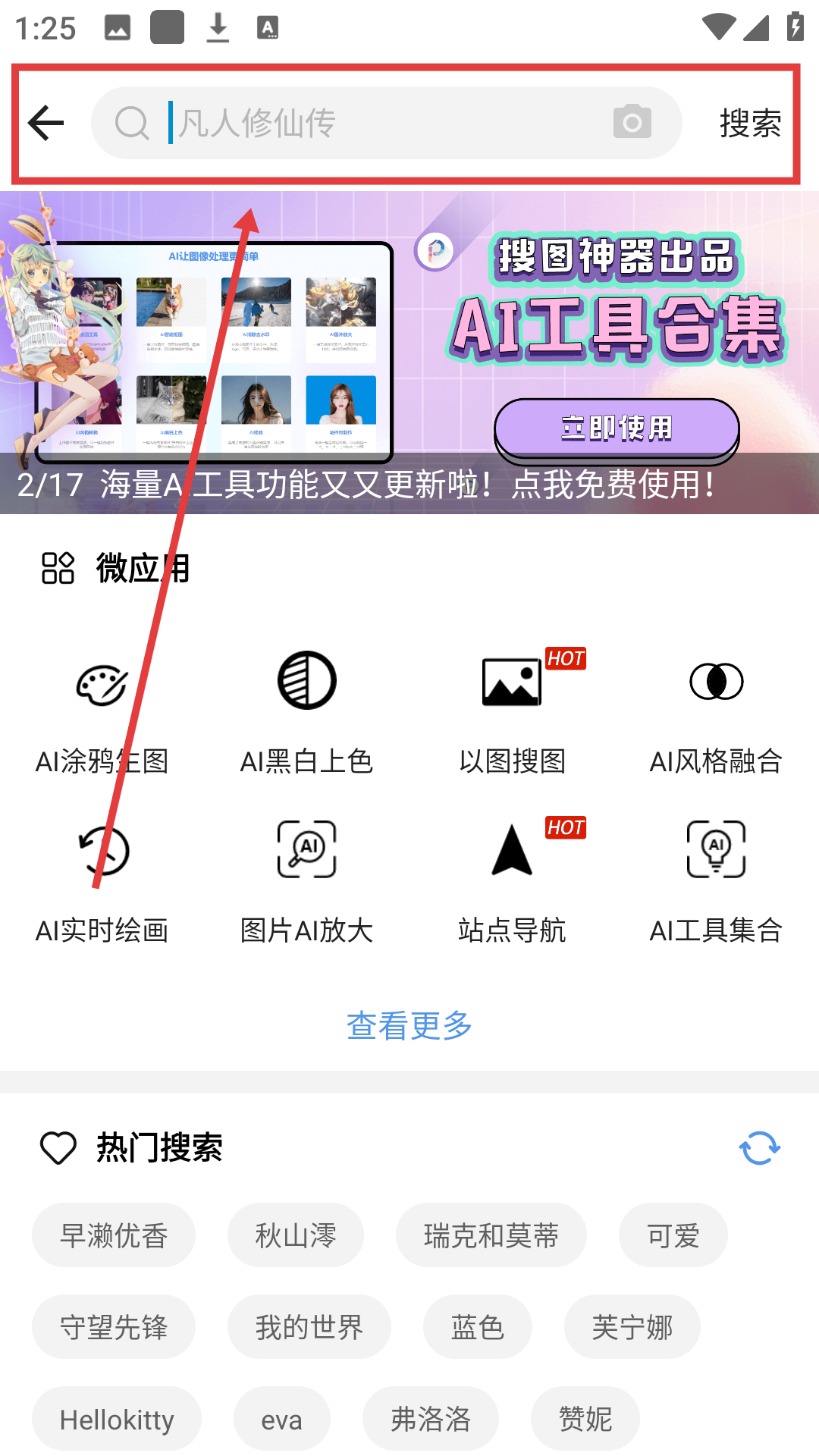Open 以图搜图 feature
The image size is (819, 1456).
512,713
